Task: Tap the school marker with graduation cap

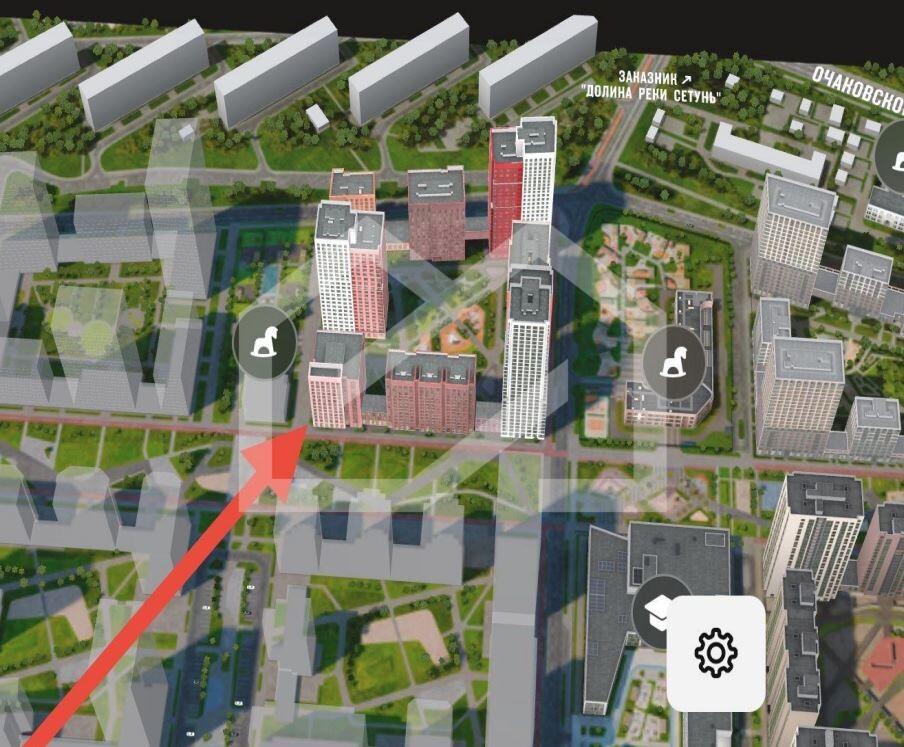Action: 657,607
